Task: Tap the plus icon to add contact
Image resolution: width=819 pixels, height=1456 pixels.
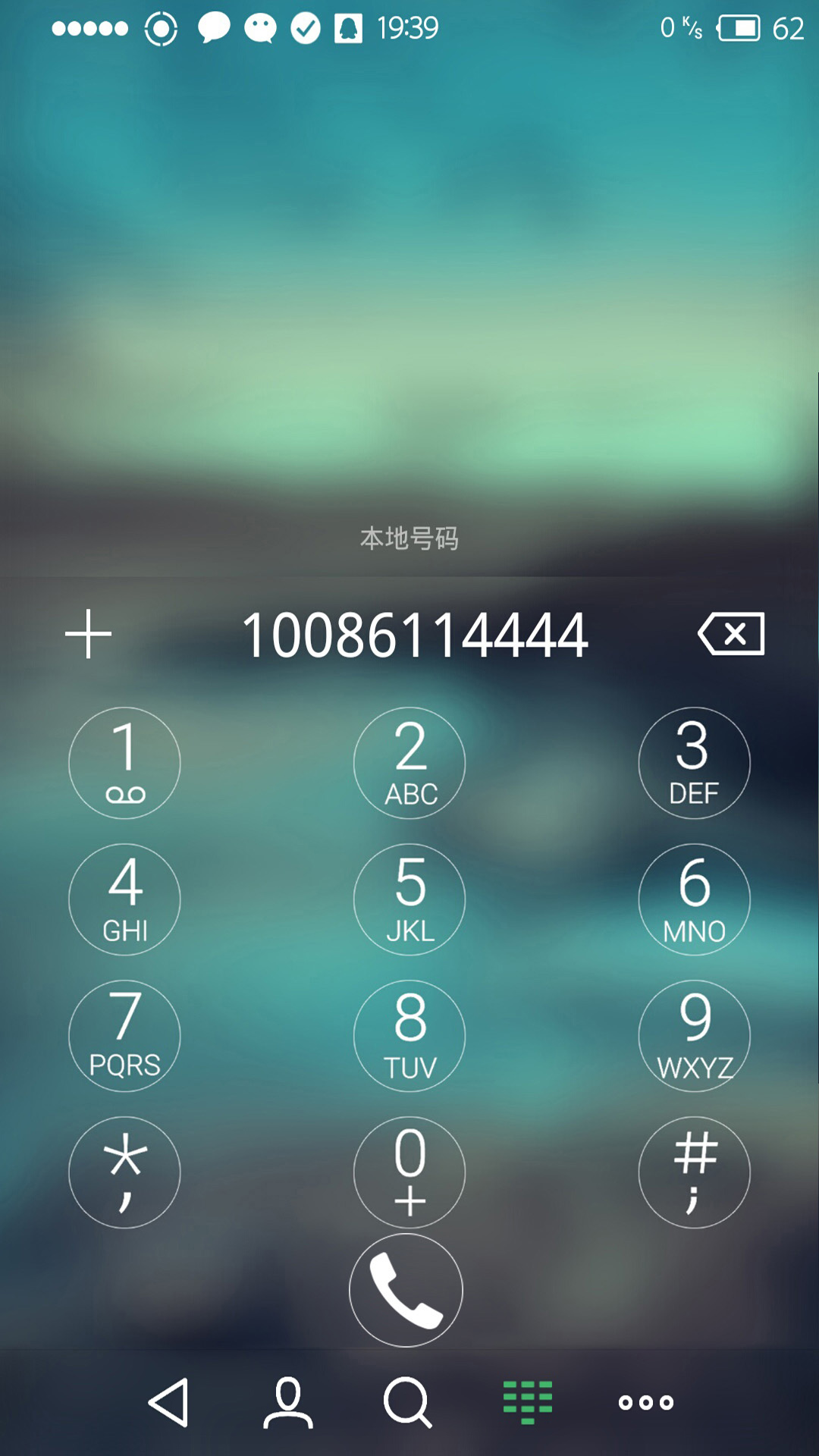Action: (88, 633)
